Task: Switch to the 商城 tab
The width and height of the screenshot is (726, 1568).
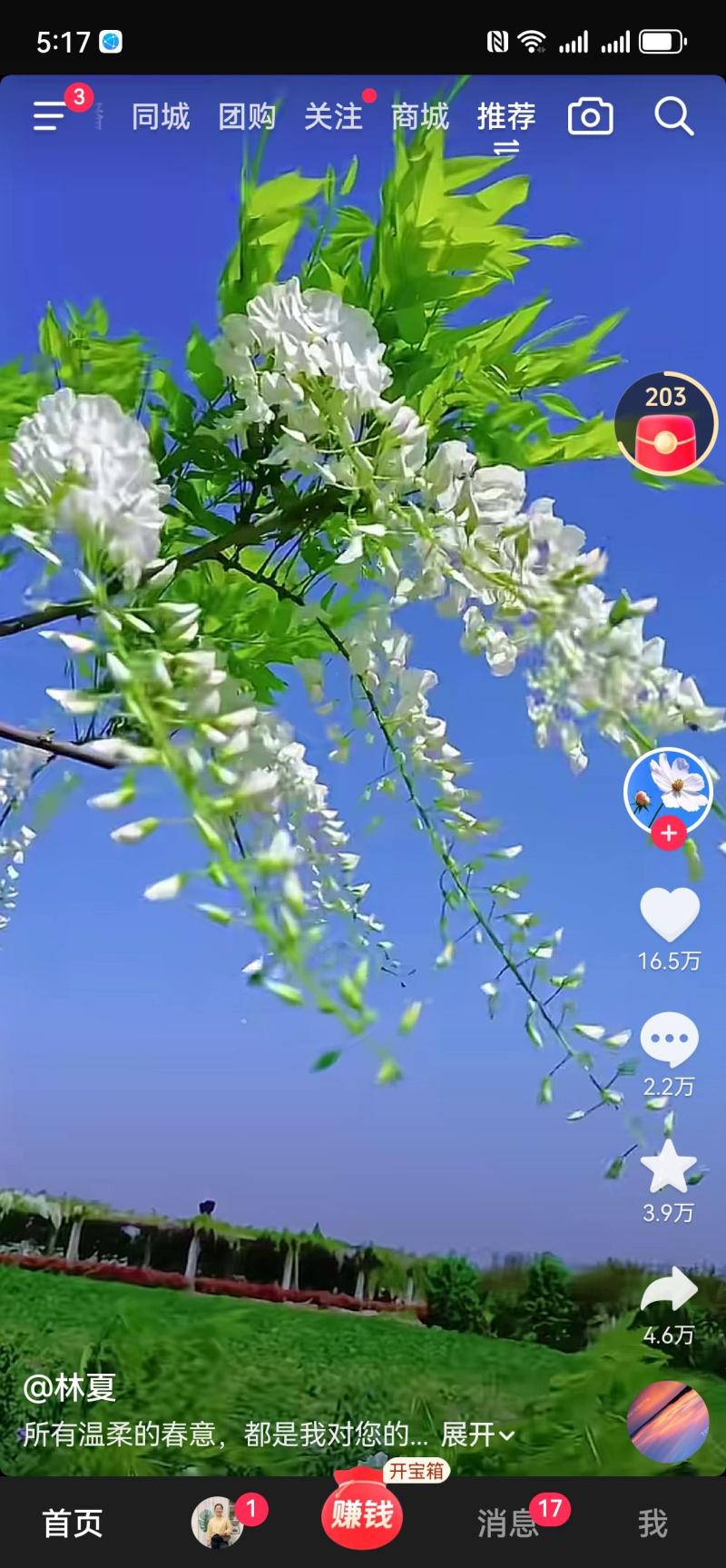Action: coord(420,116)
